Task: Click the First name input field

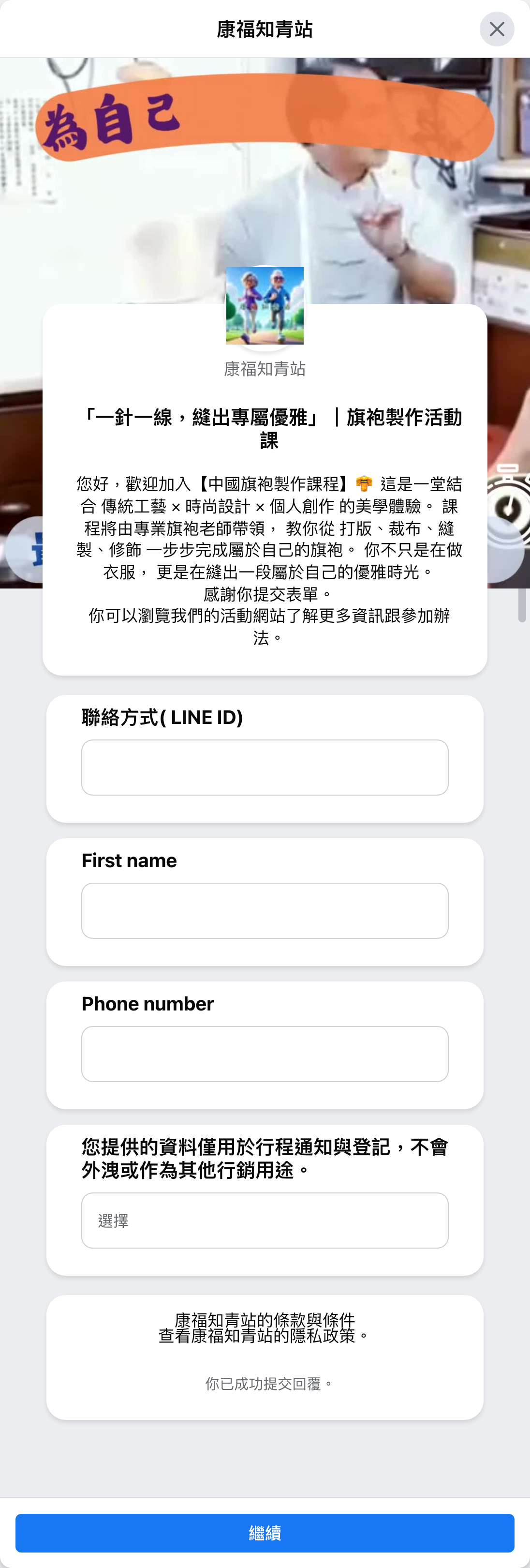Action: (265, 910)
